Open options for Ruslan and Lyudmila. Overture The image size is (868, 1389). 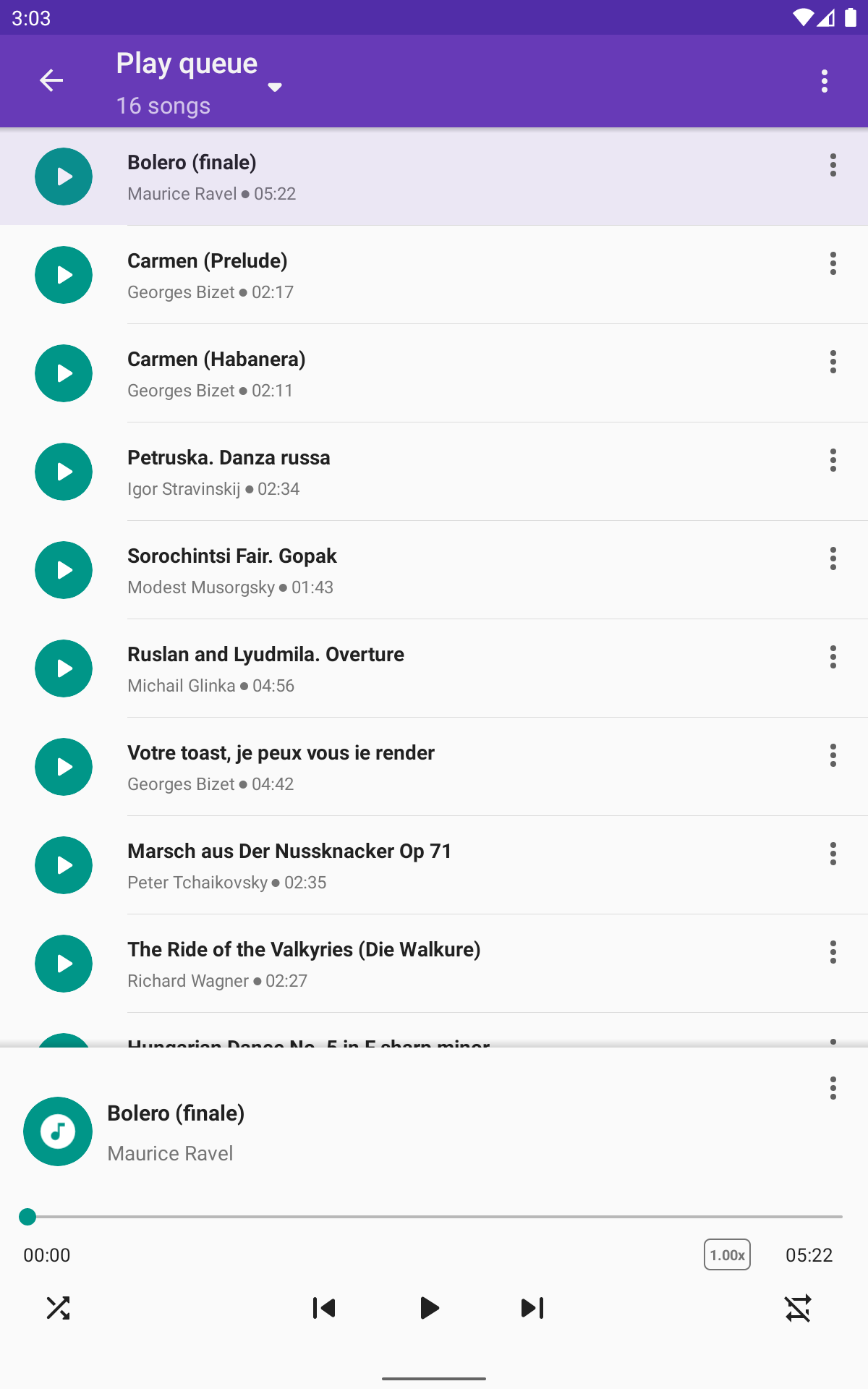(x=833, y=657)
